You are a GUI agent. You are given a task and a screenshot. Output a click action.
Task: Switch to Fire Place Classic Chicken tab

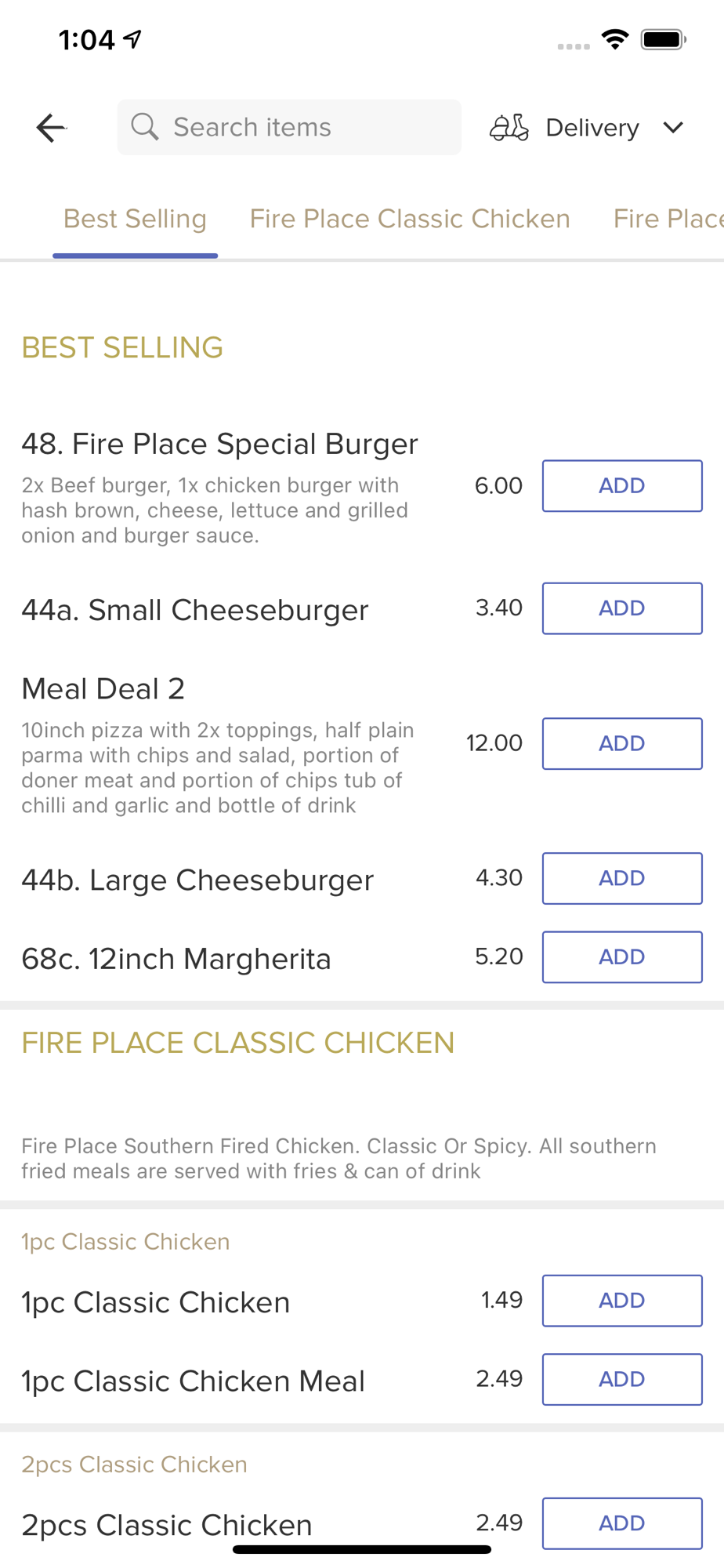click(409, 219)
